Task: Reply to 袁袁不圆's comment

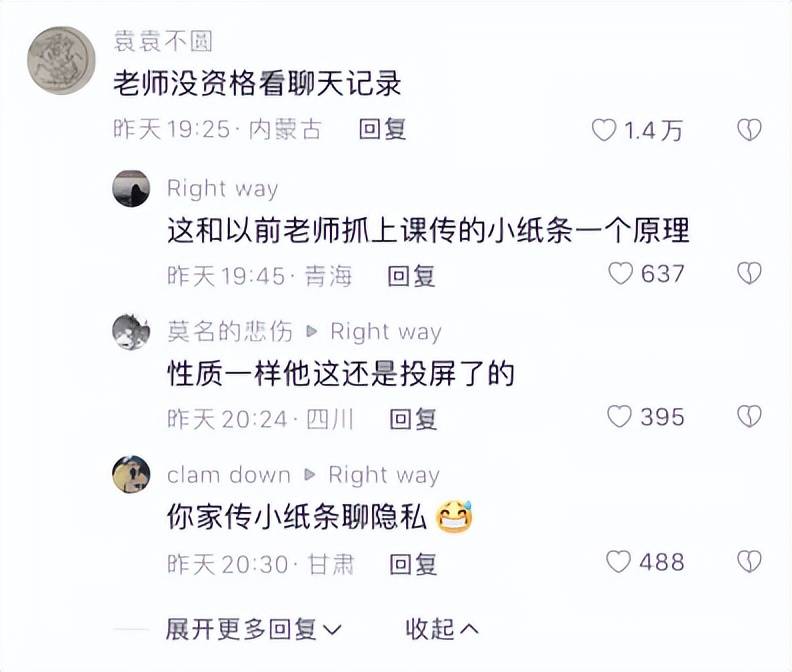Action: tap(383, 130)
